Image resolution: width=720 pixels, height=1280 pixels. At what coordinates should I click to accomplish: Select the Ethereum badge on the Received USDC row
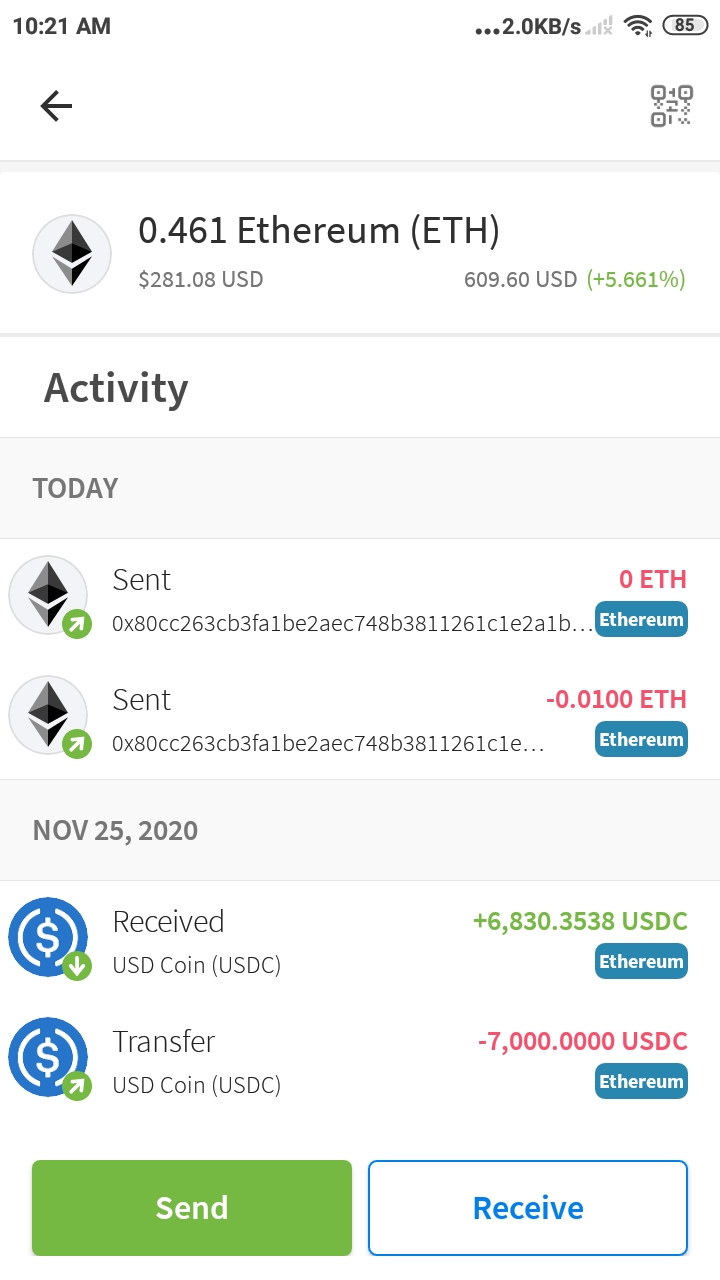[x=641, y=961]
